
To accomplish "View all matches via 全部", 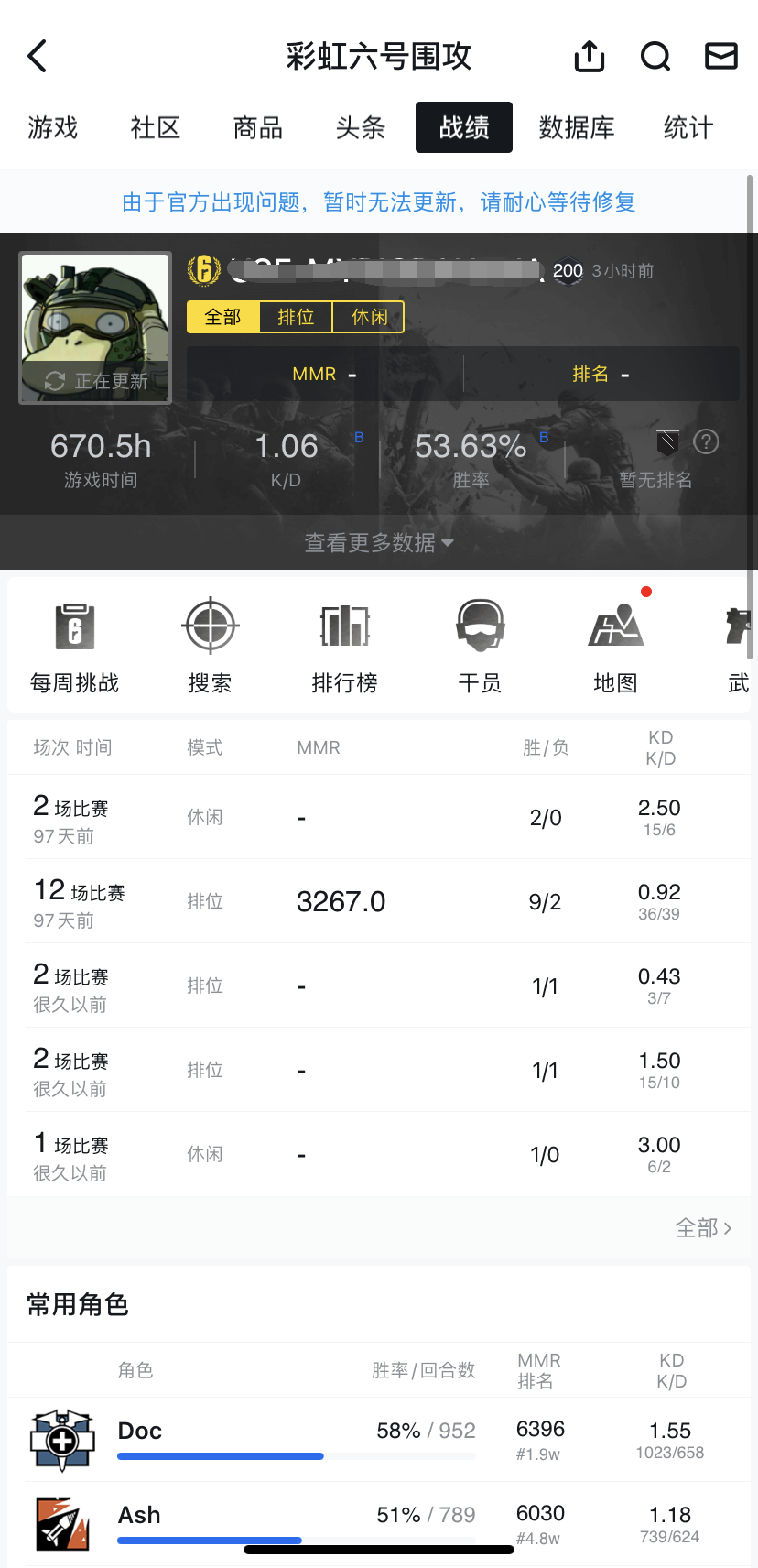I will pos(703,1227).
